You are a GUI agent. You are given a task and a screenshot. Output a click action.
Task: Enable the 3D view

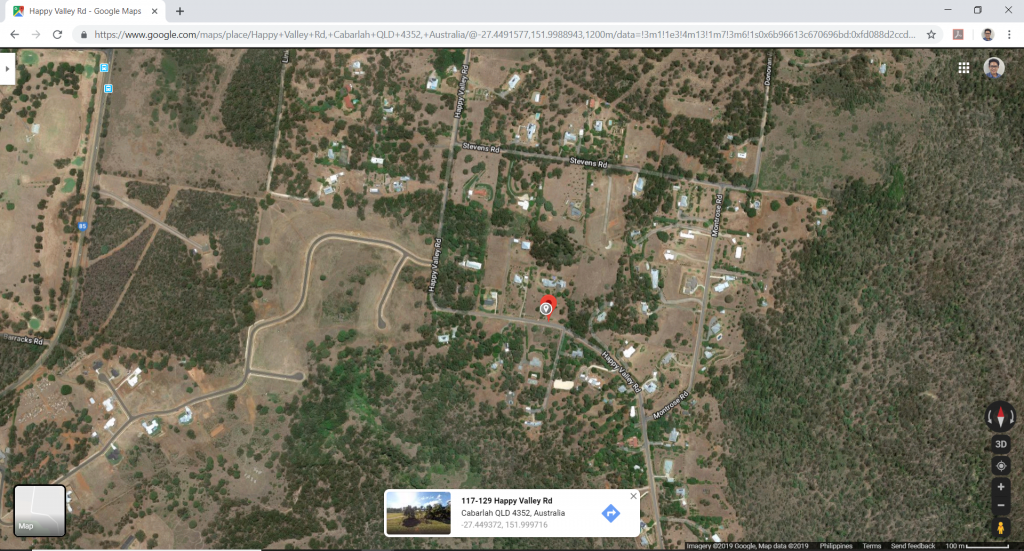1001,444
